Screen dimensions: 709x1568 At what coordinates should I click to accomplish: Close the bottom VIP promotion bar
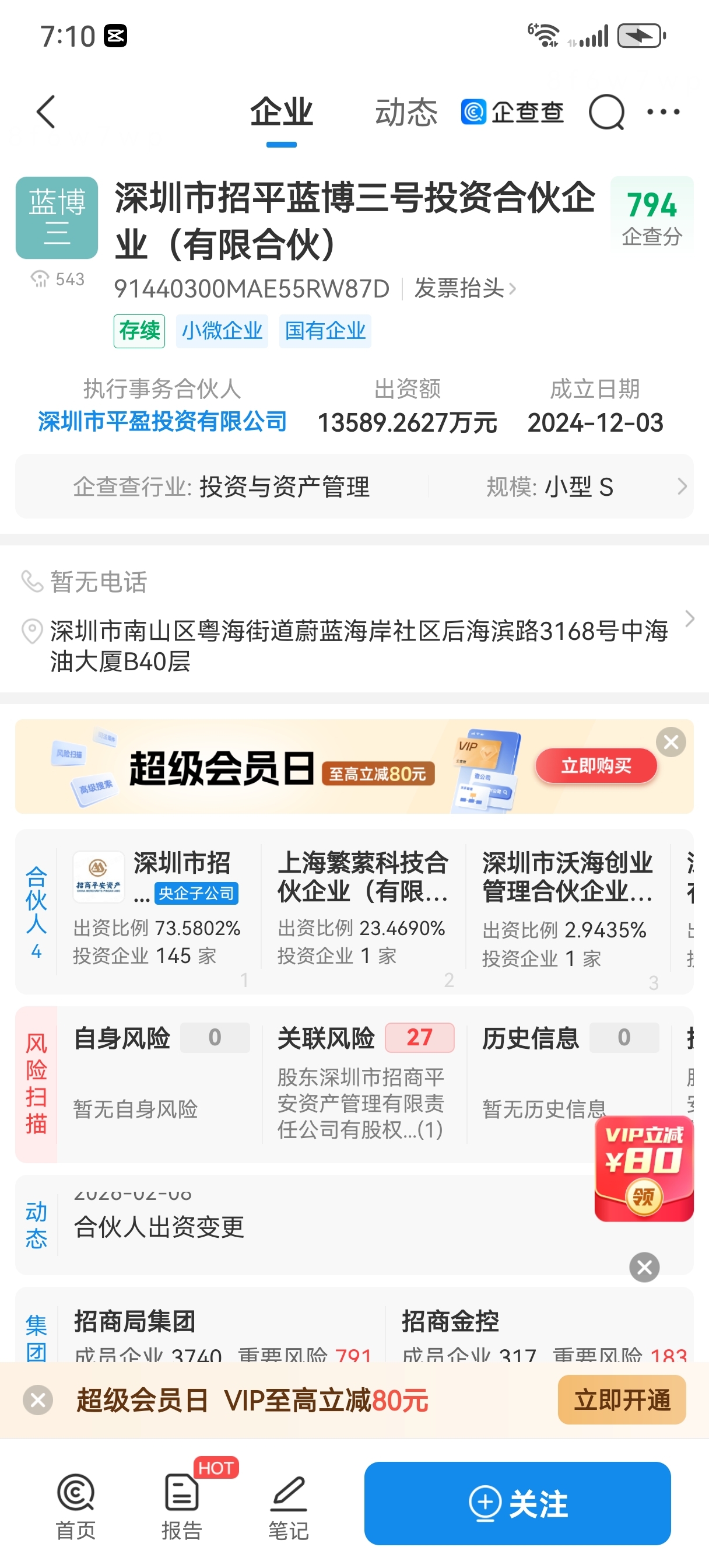[x=38, y=1400]
